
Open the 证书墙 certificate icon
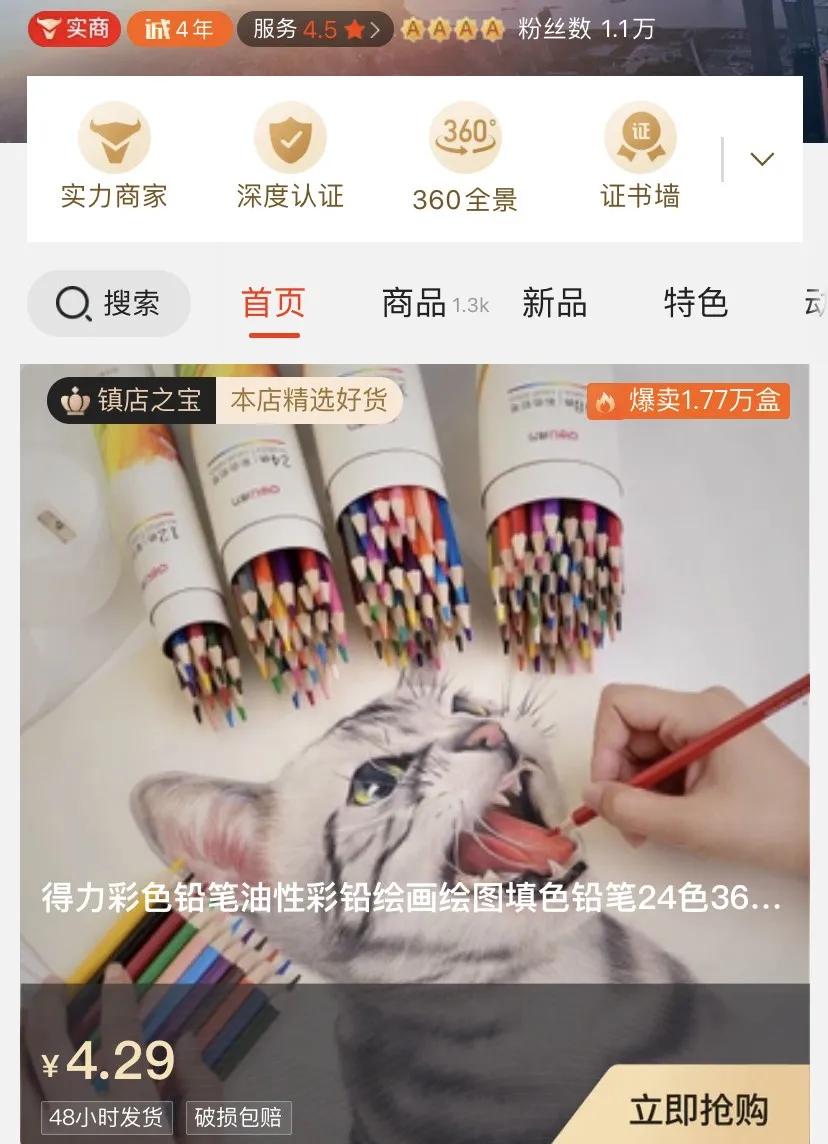tap(640, 137)
